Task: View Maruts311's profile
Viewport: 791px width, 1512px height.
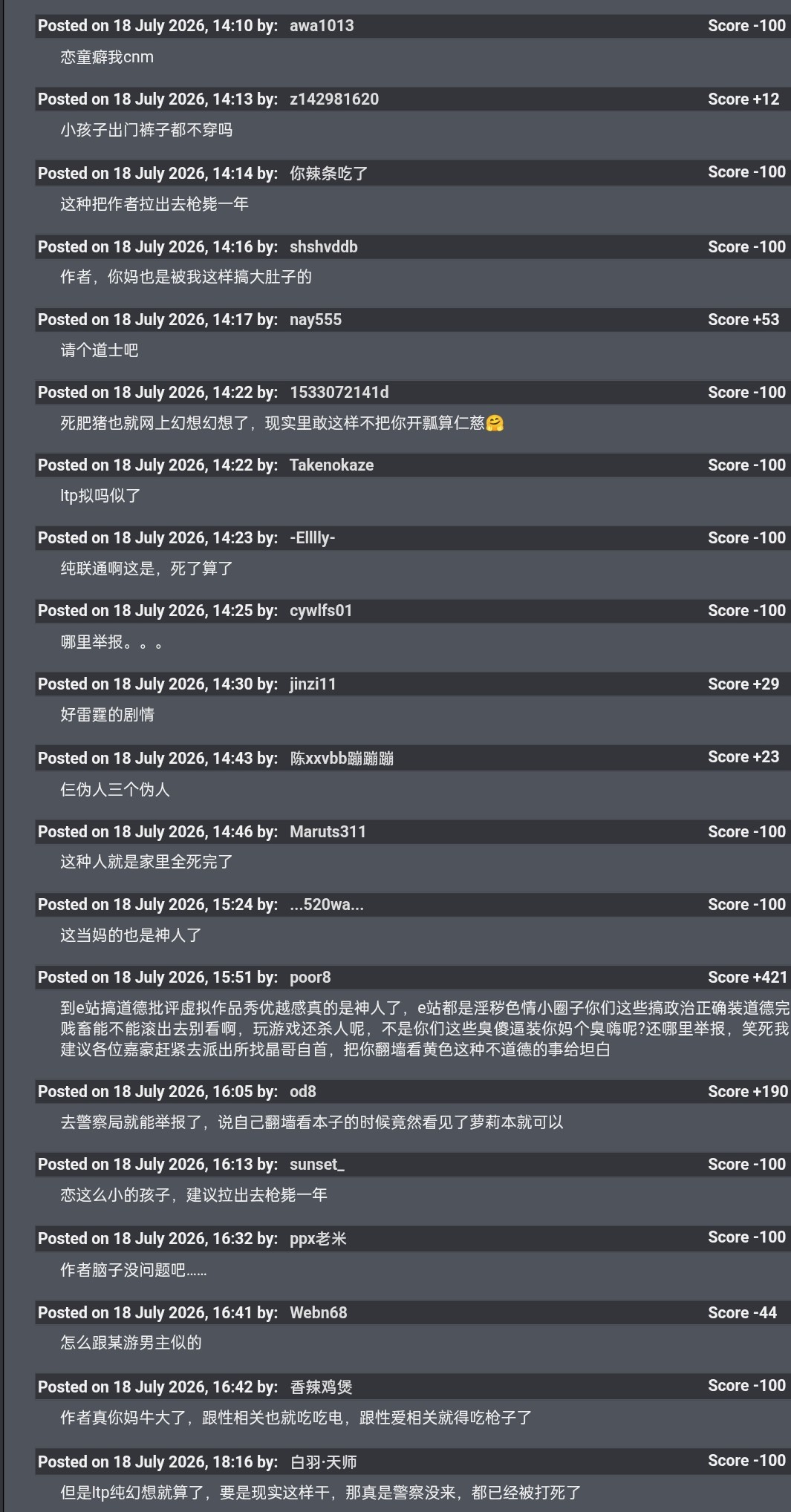Action: 328,831
